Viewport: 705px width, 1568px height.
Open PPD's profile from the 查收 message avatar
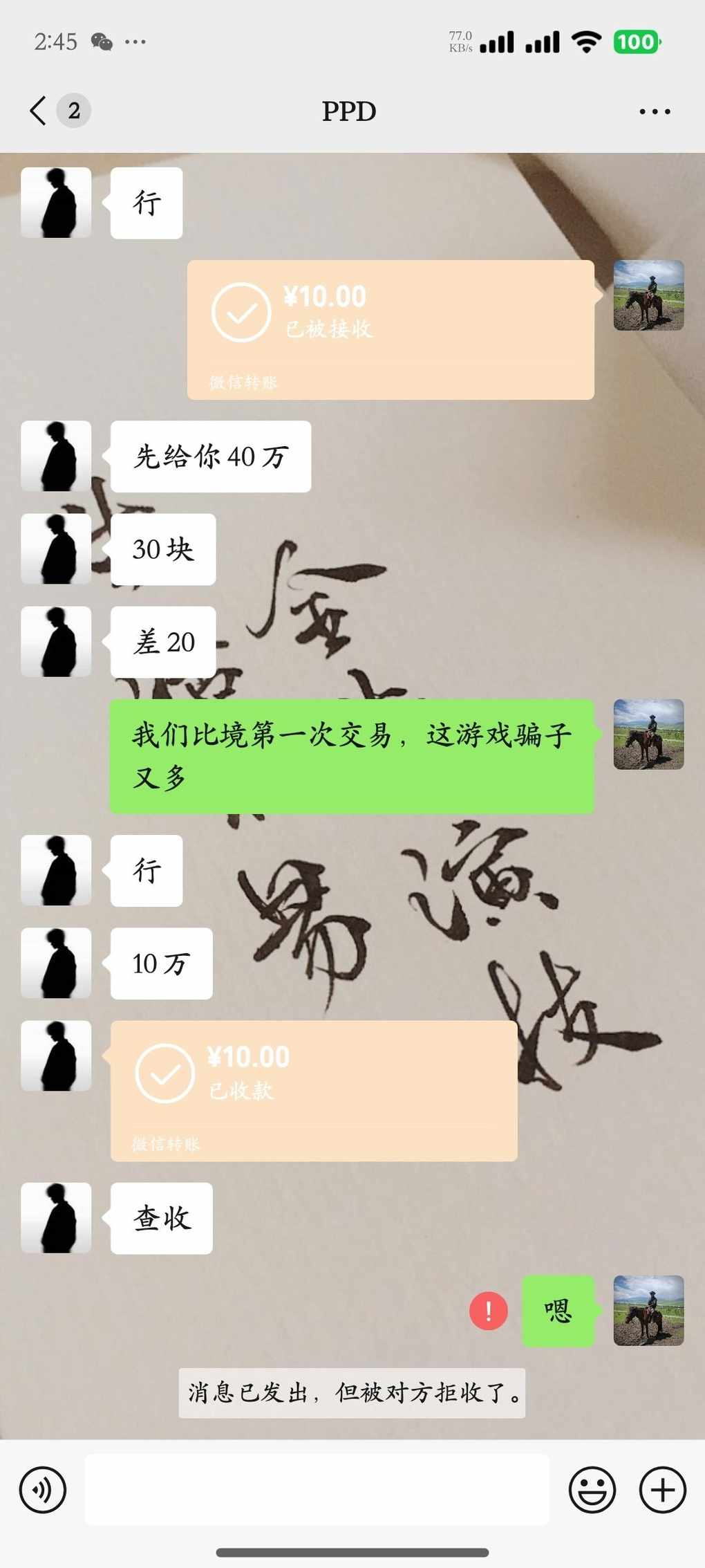coord(56,1218)
